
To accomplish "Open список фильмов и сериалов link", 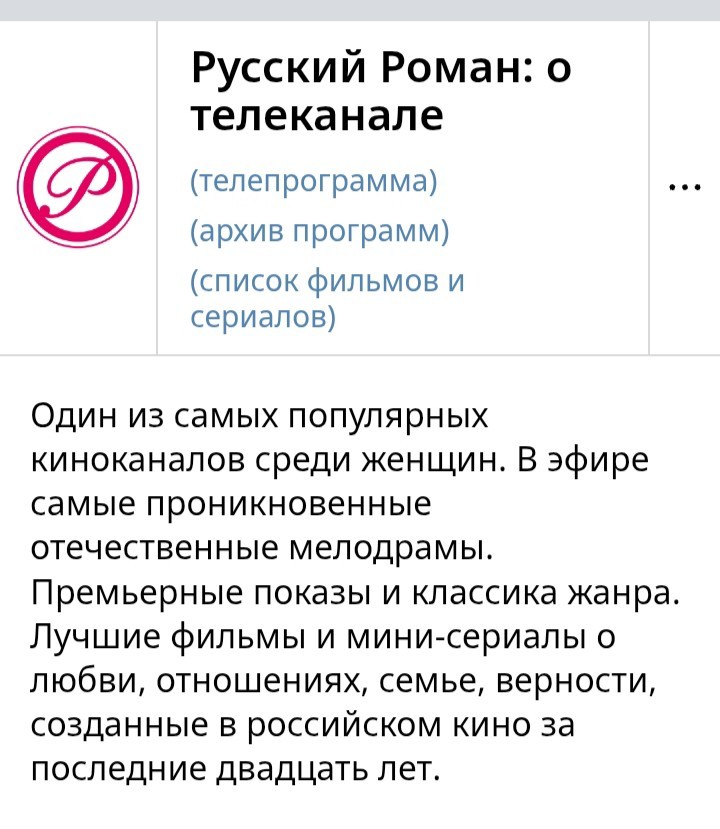I will click(327, 299).
